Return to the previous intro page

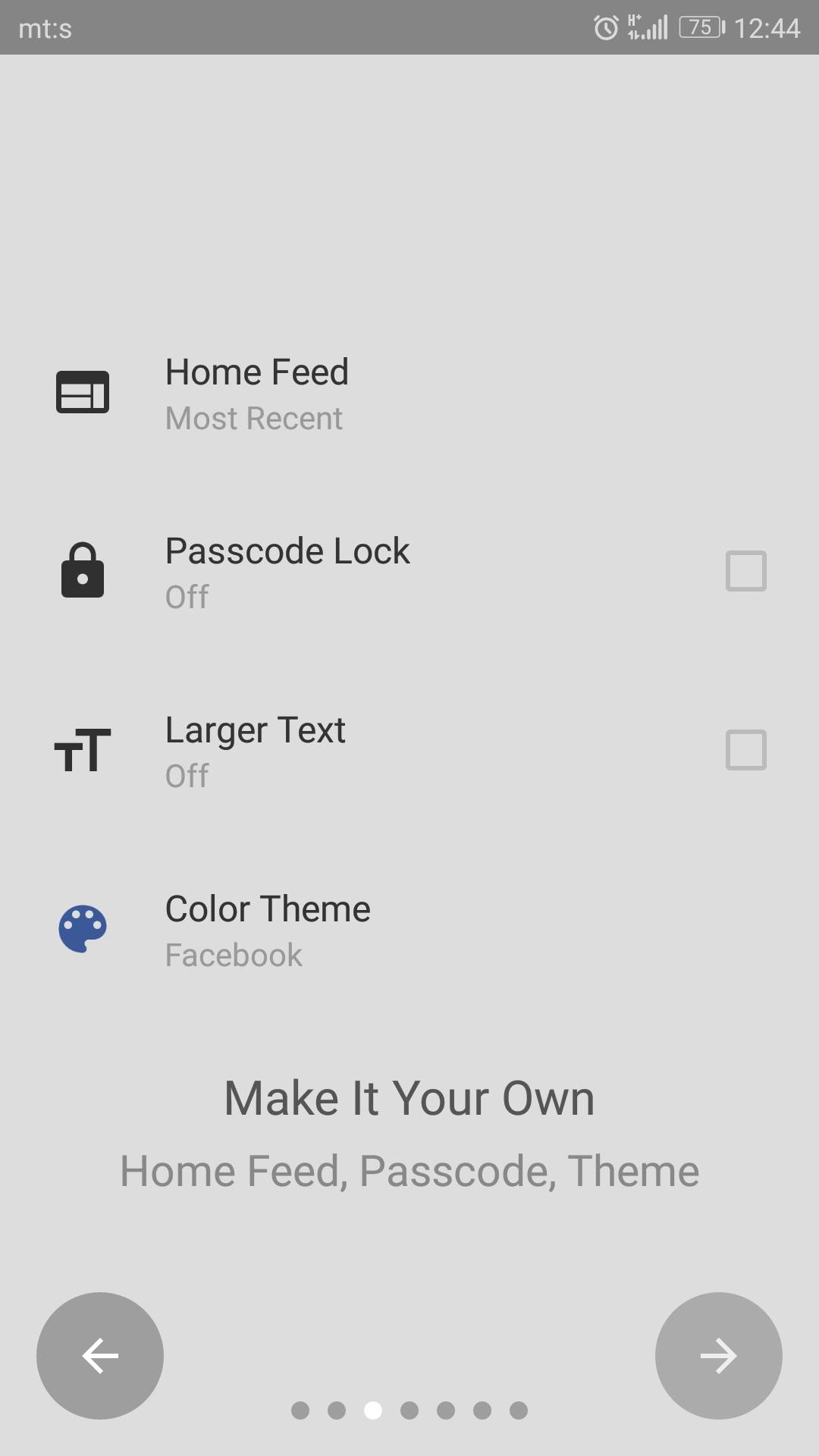(x=100, y=1355)
